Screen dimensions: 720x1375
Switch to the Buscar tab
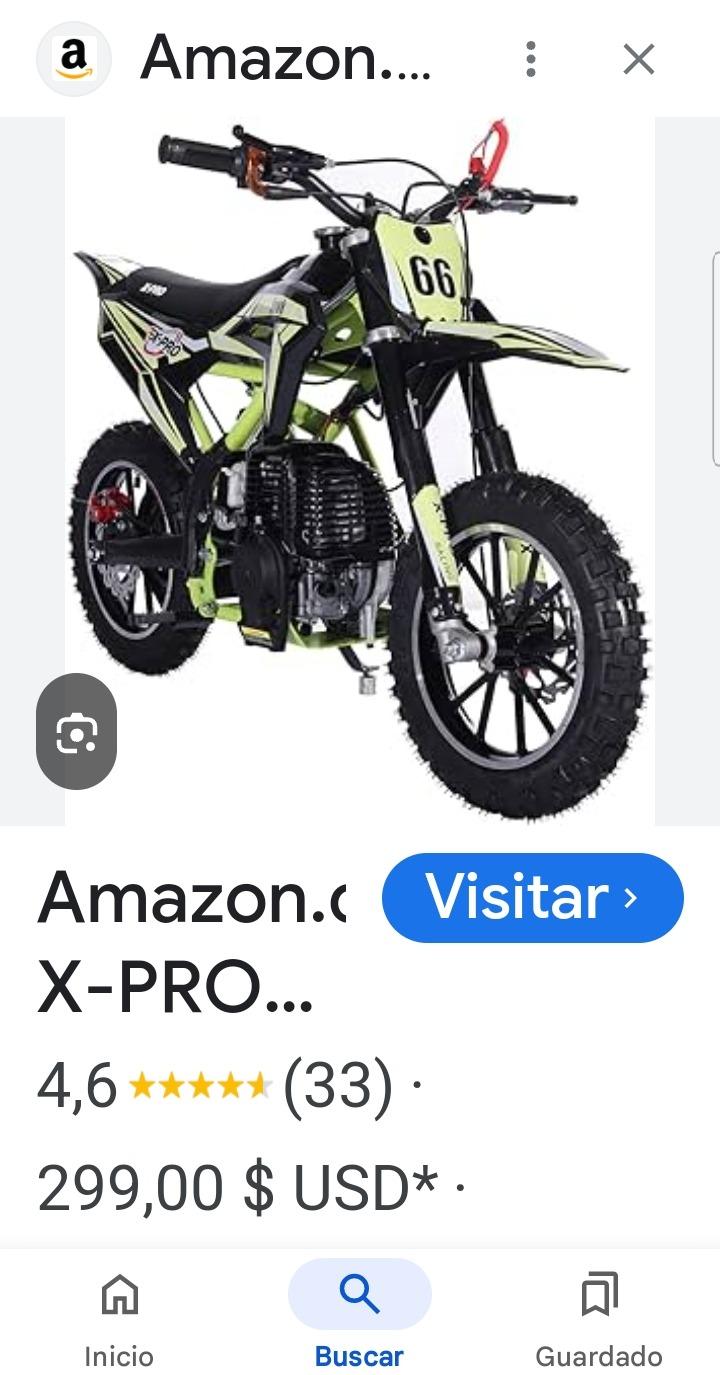click(359, 1315)
